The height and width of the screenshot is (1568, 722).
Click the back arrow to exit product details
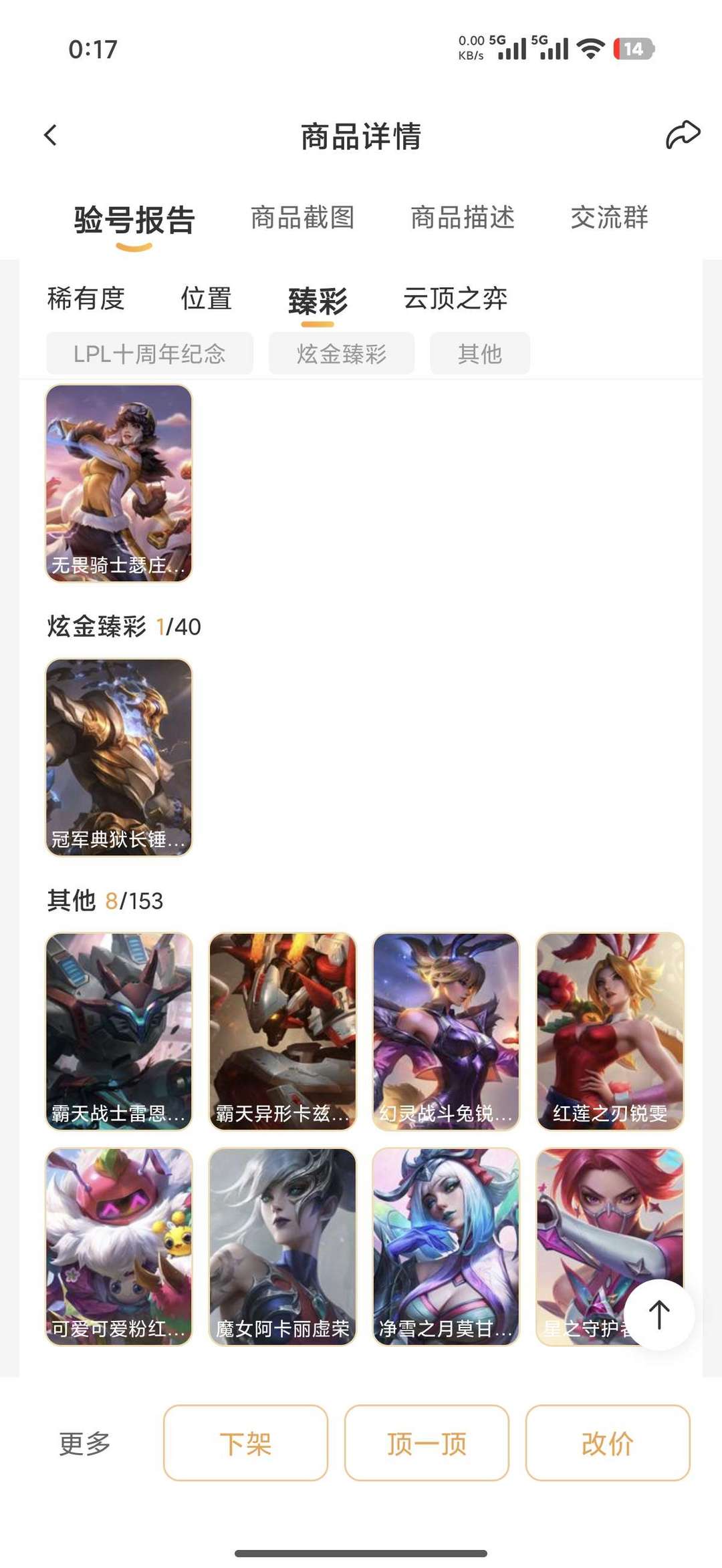(48, 135)
